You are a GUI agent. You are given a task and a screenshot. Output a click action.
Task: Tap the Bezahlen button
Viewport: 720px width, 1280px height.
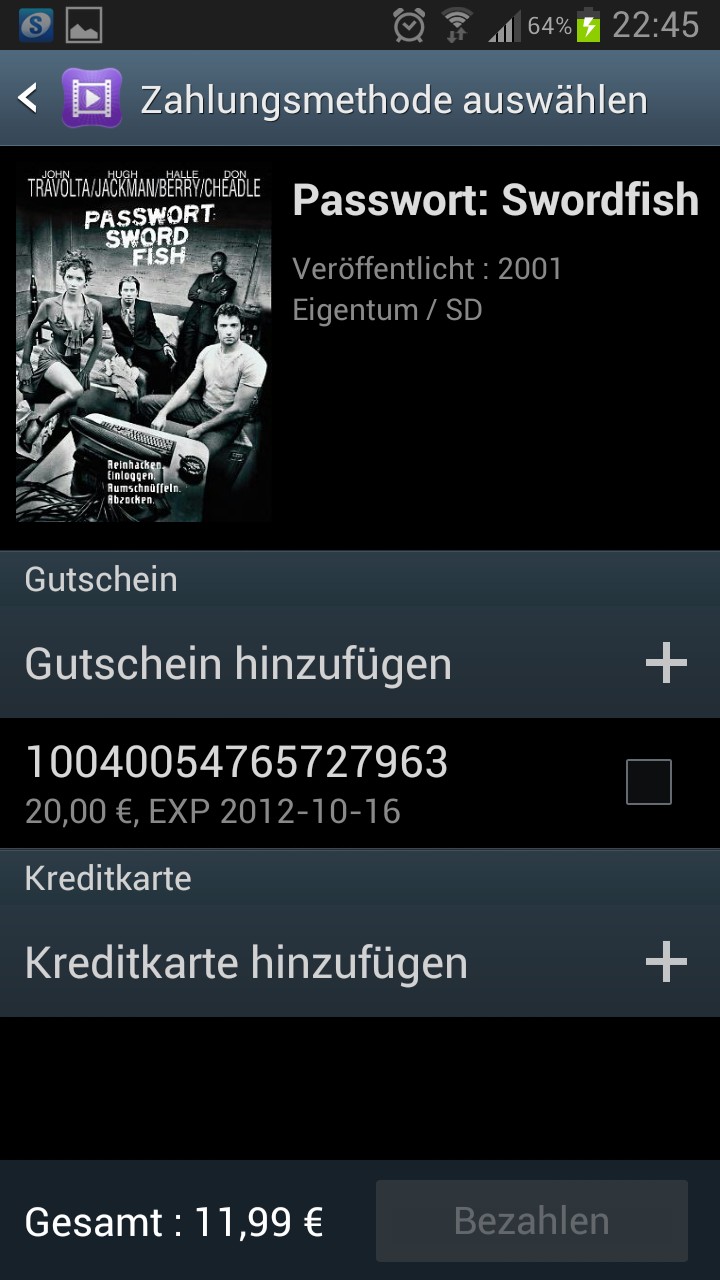click(x=532, y=1221)
